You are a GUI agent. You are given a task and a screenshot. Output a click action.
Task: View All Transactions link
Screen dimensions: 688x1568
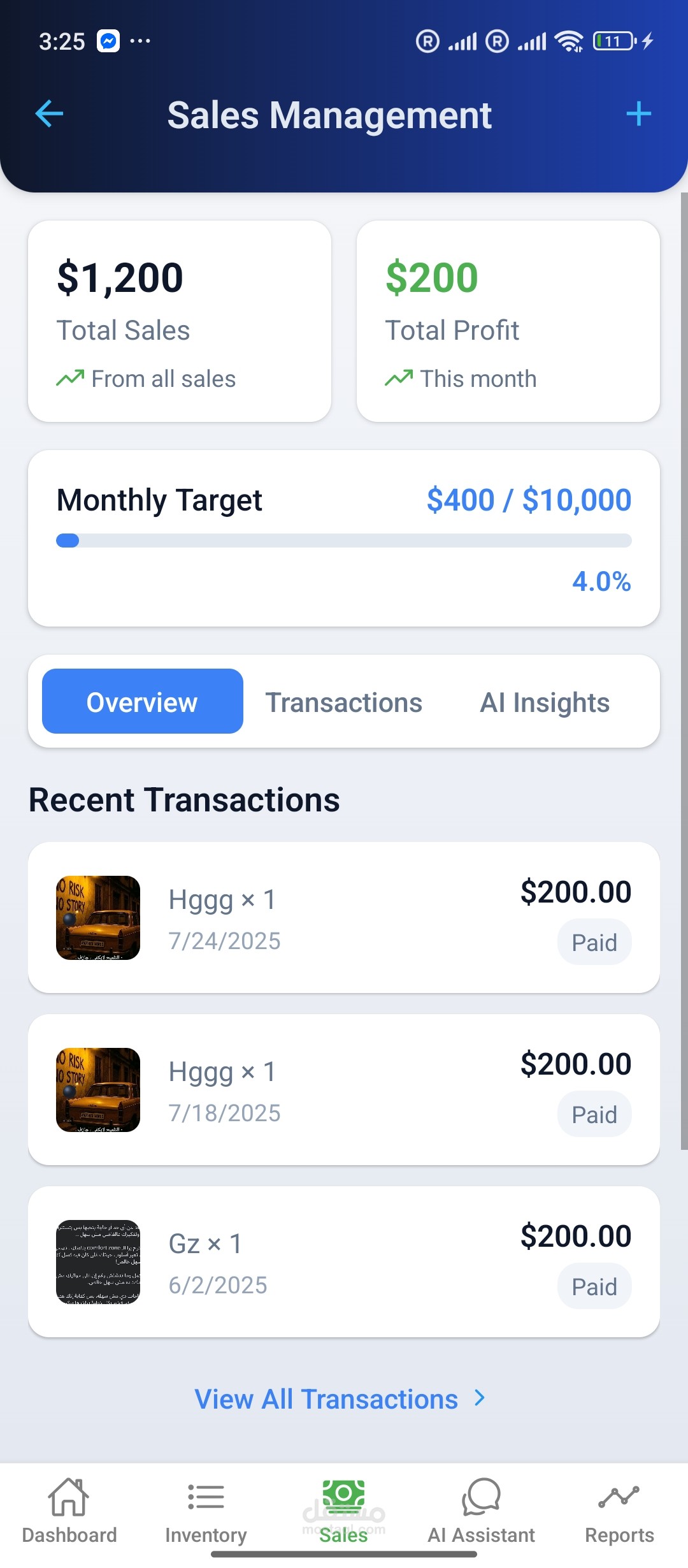point(340,1399)
